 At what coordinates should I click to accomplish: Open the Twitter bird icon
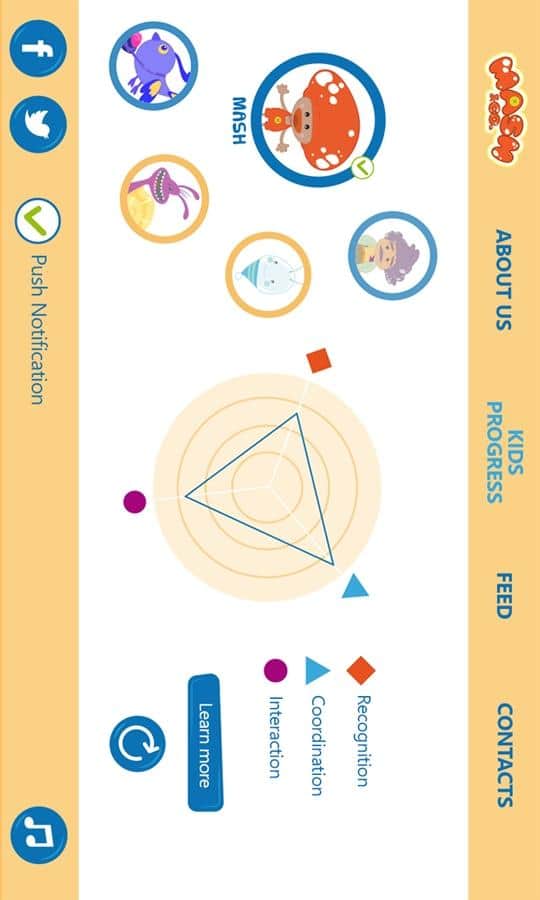coord(38,124)
